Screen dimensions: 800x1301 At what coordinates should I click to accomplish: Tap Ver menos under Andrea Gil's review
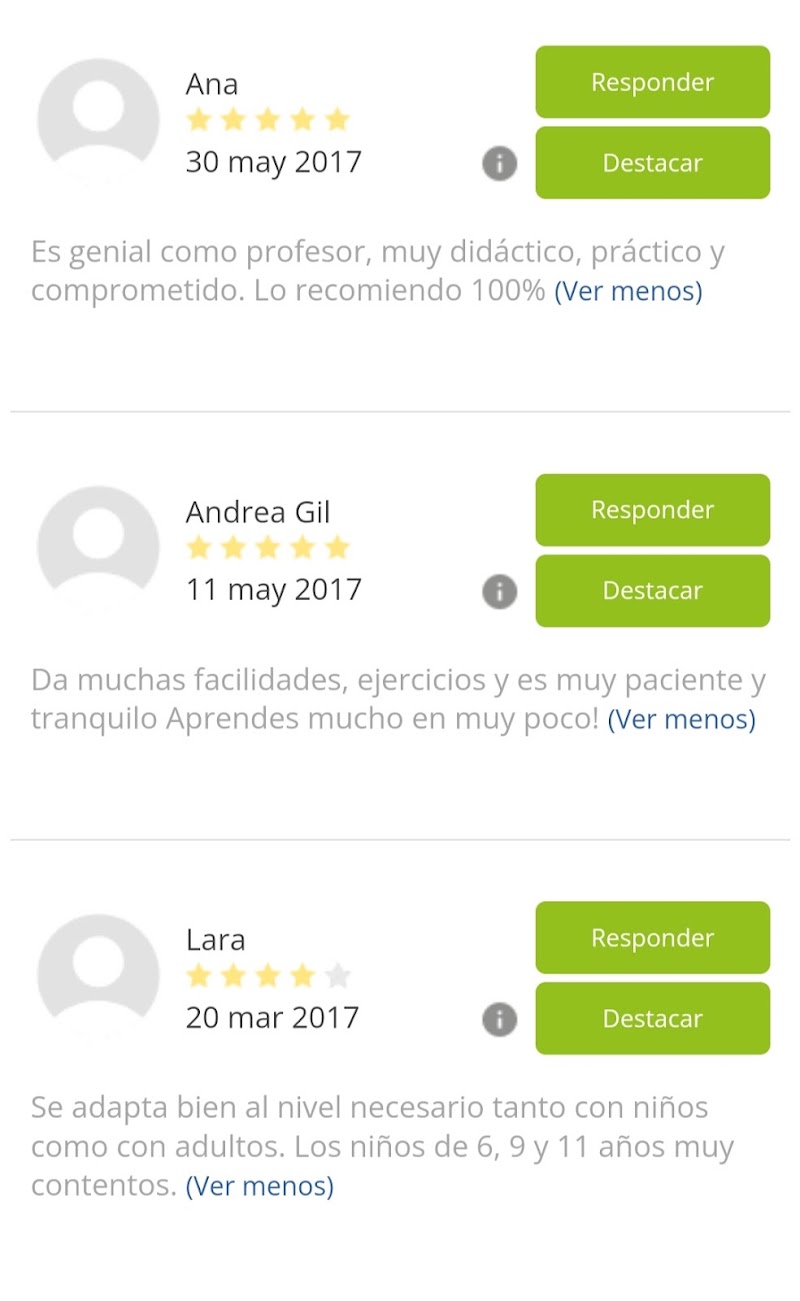point(681,719)
